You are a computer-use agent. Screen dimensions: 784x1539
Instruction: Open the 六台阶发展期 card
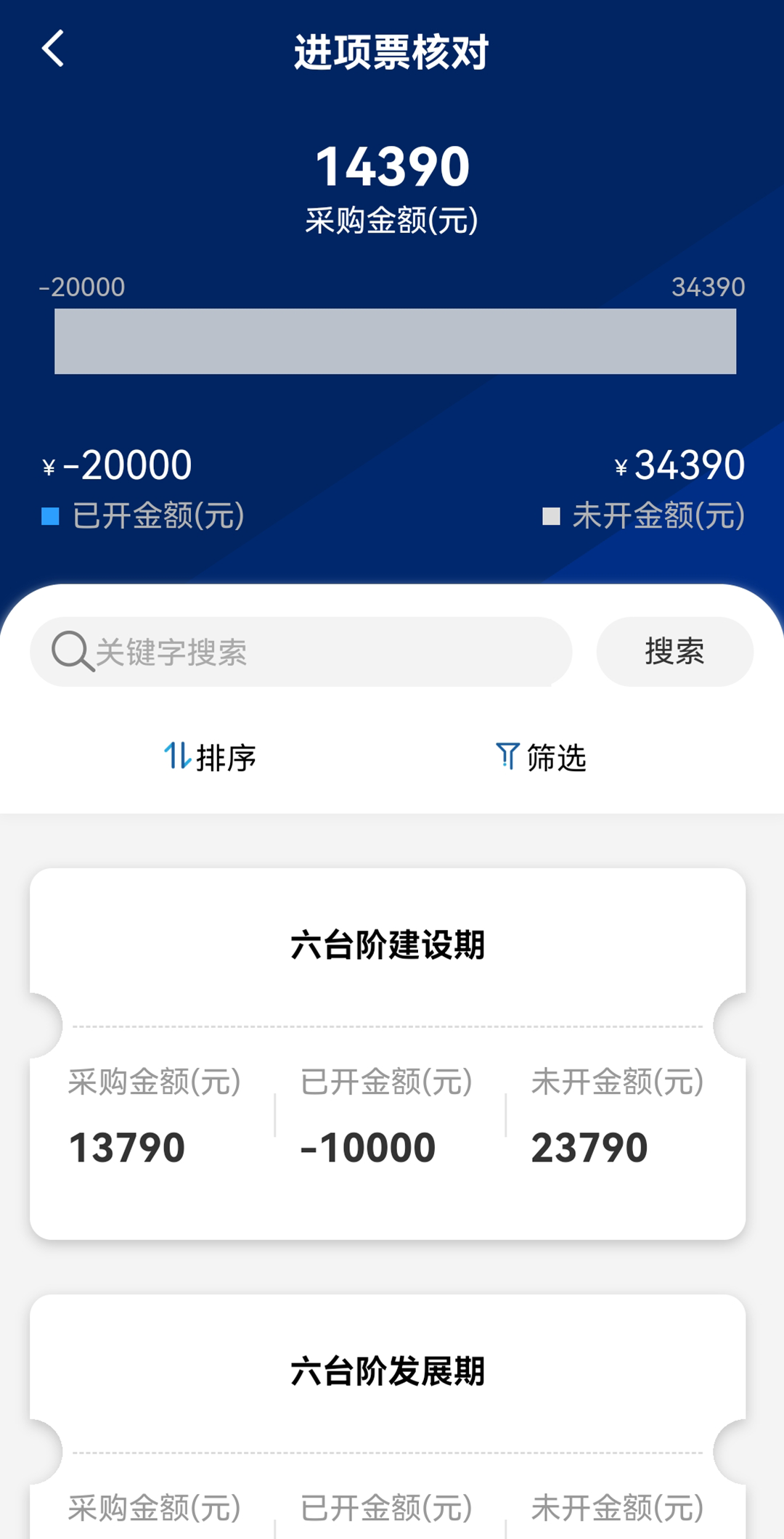pyautogui.click(x=388, y=1372)
